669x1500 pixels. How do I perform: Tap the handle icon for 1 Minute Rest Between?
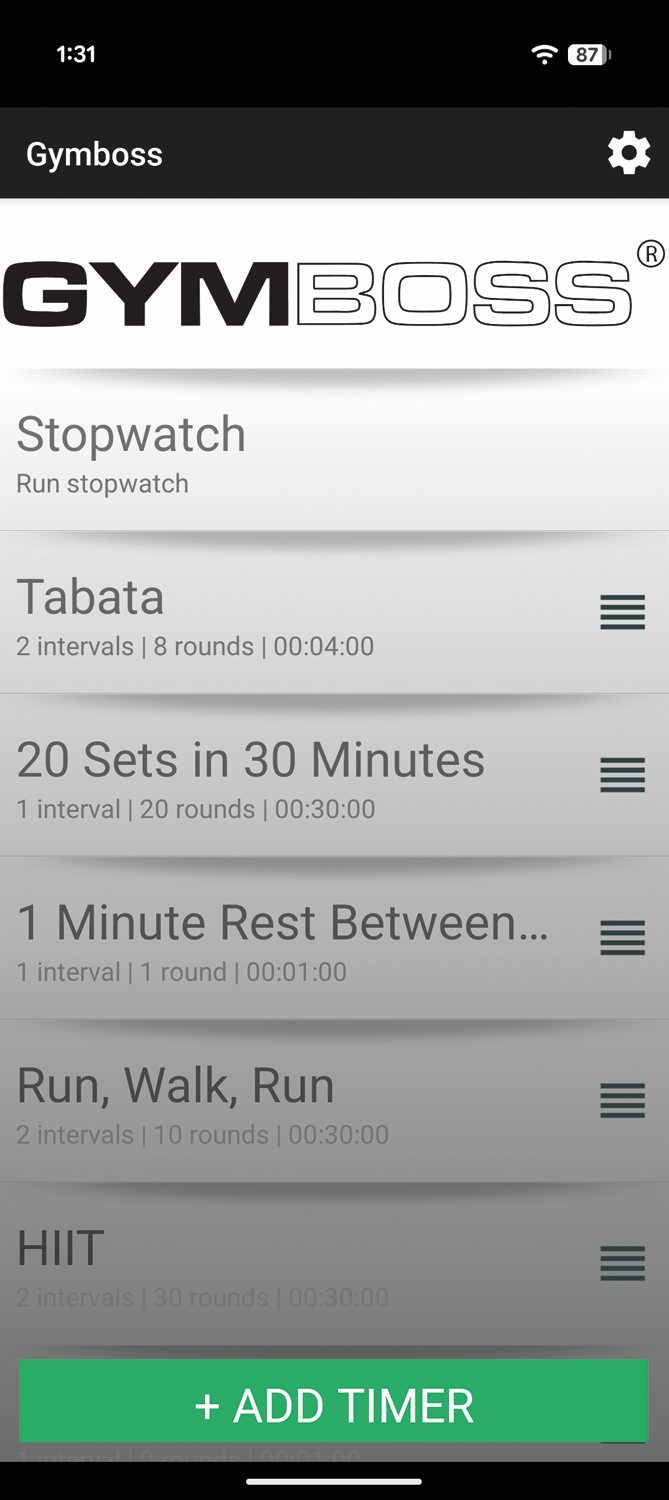coord(622,938)
